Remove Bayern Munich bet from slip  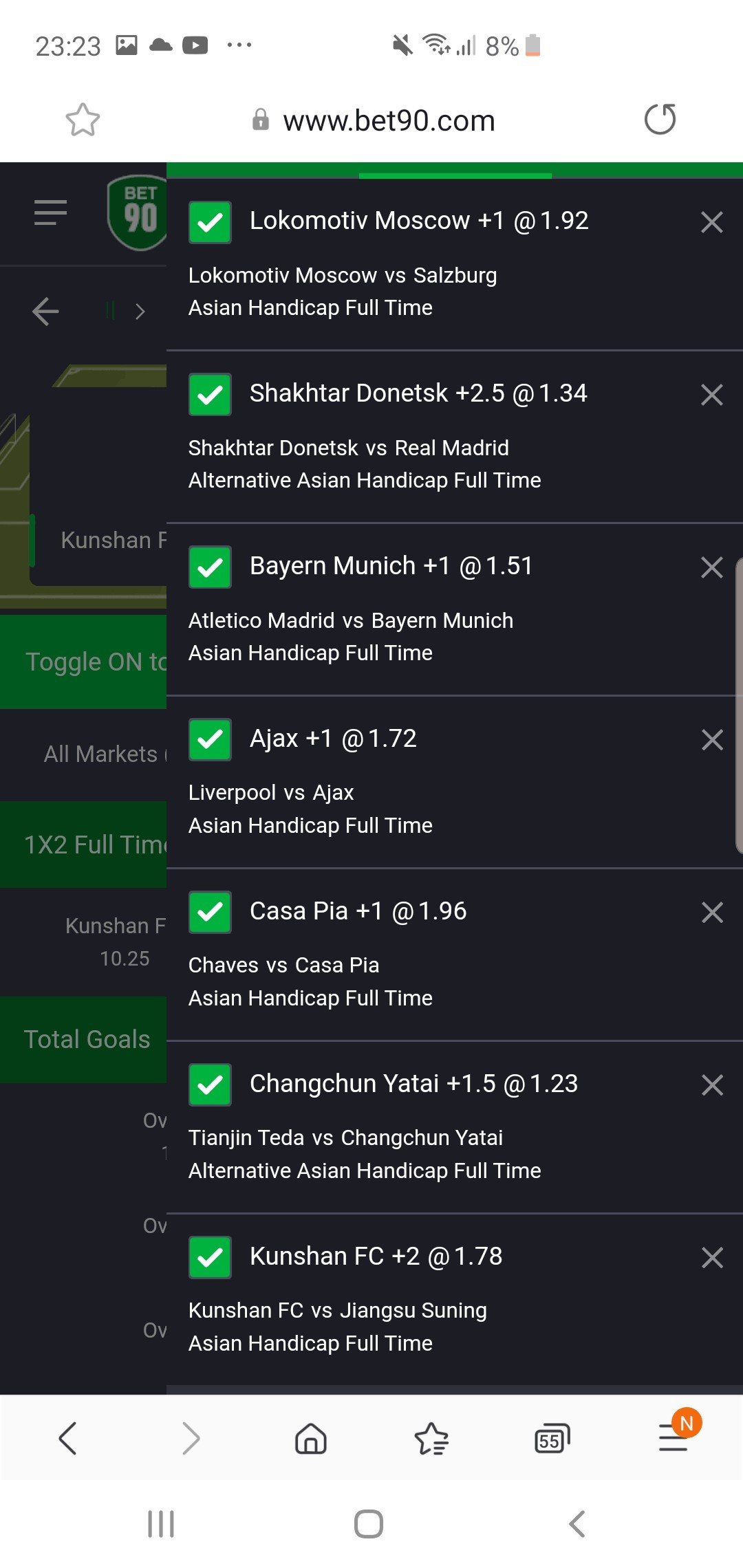[711, 567]
